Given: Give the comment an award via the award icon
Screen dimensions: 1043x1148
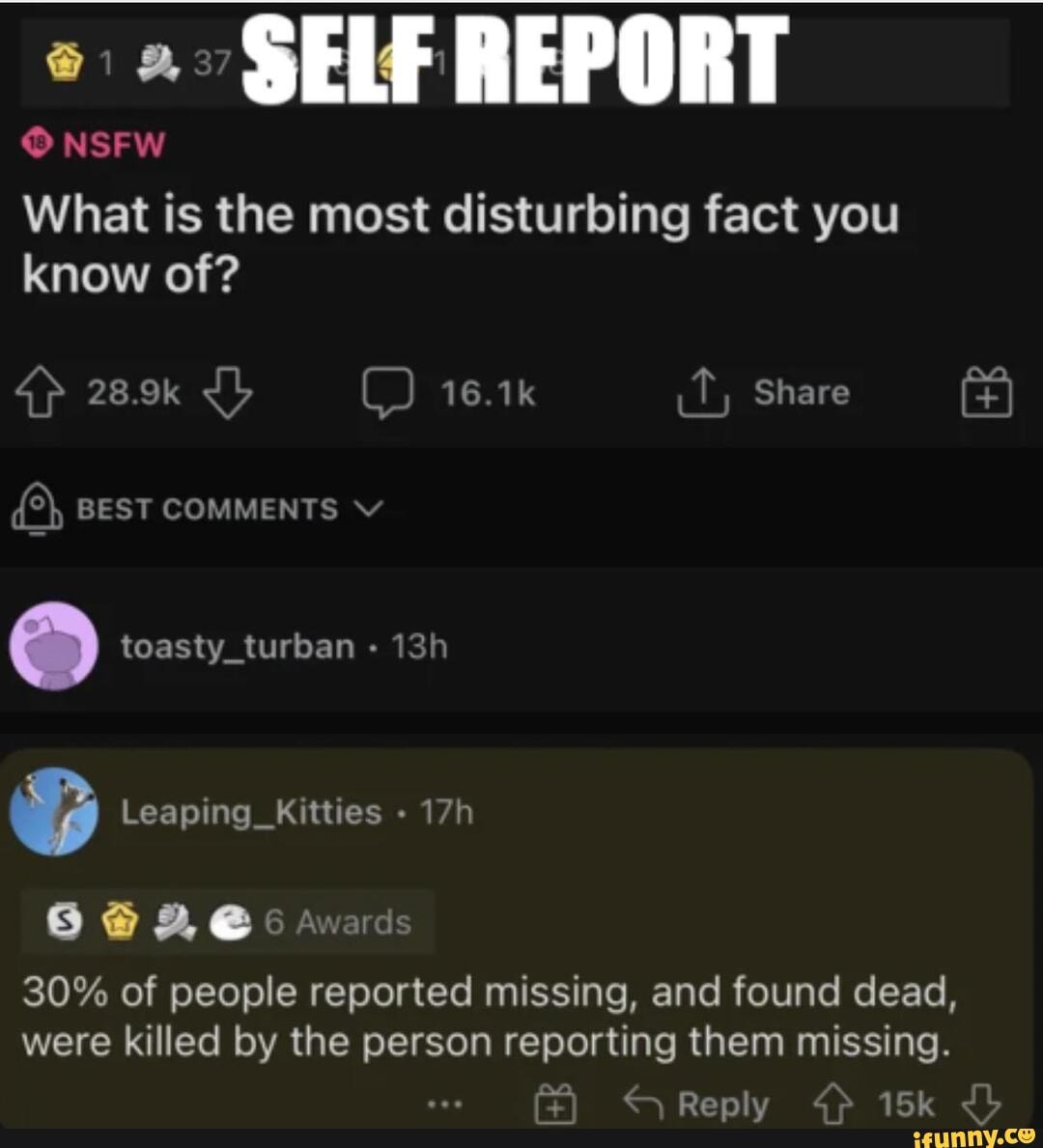Looking at the screenshot, I should click(x=555, y=1103).
